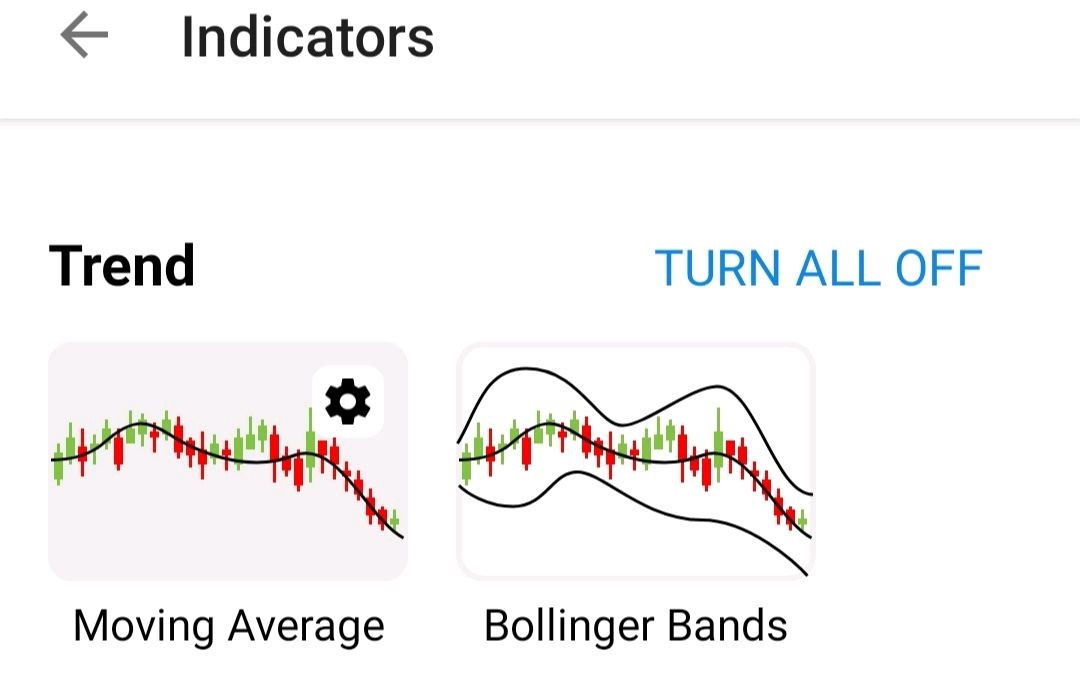Go back from the Indicators screen
The height and width of the screenshot is (700, 1080).
coord(84,37)
